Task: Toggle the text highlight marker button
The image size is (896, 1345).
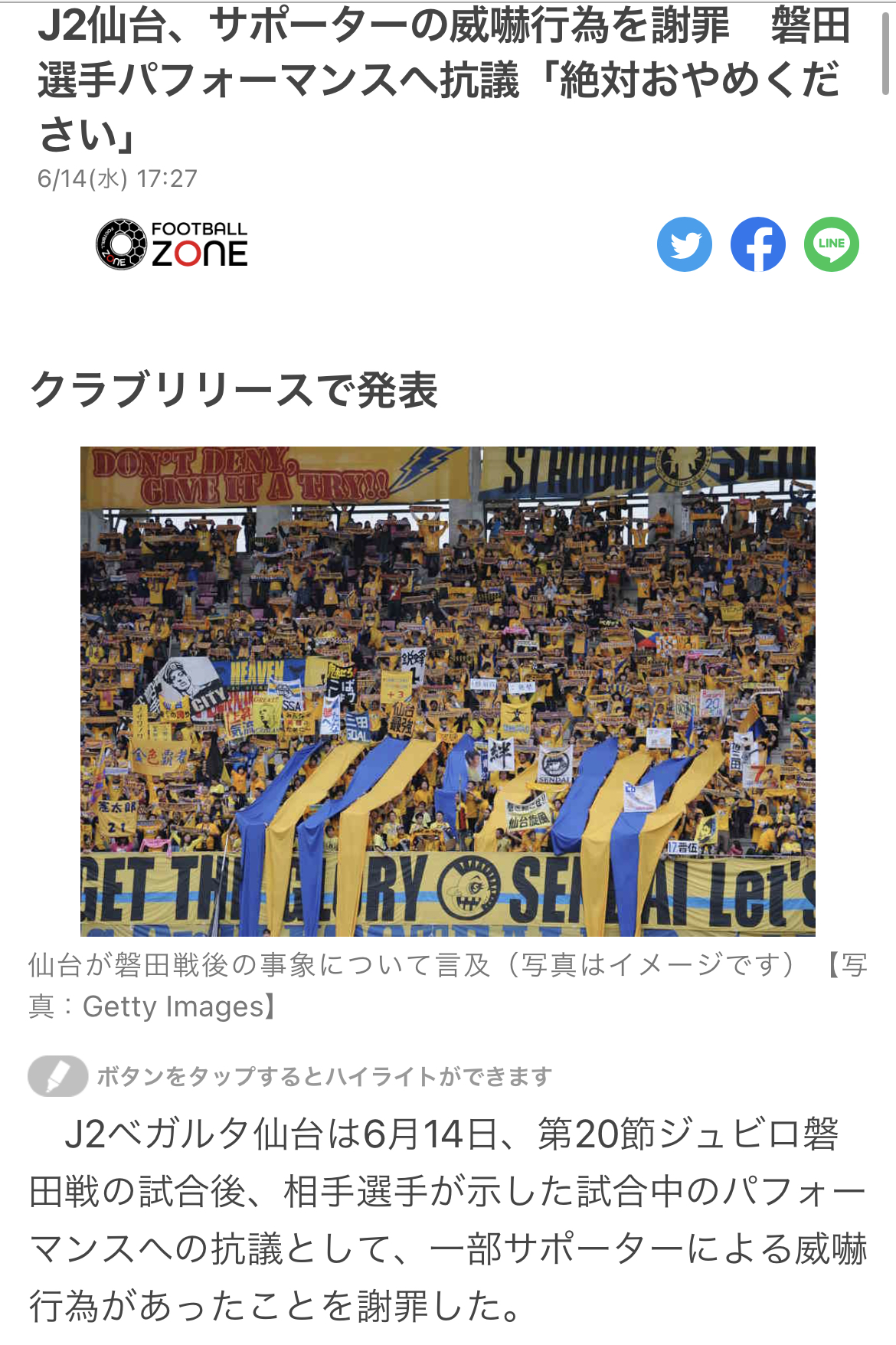Action: click(58, 1076)
